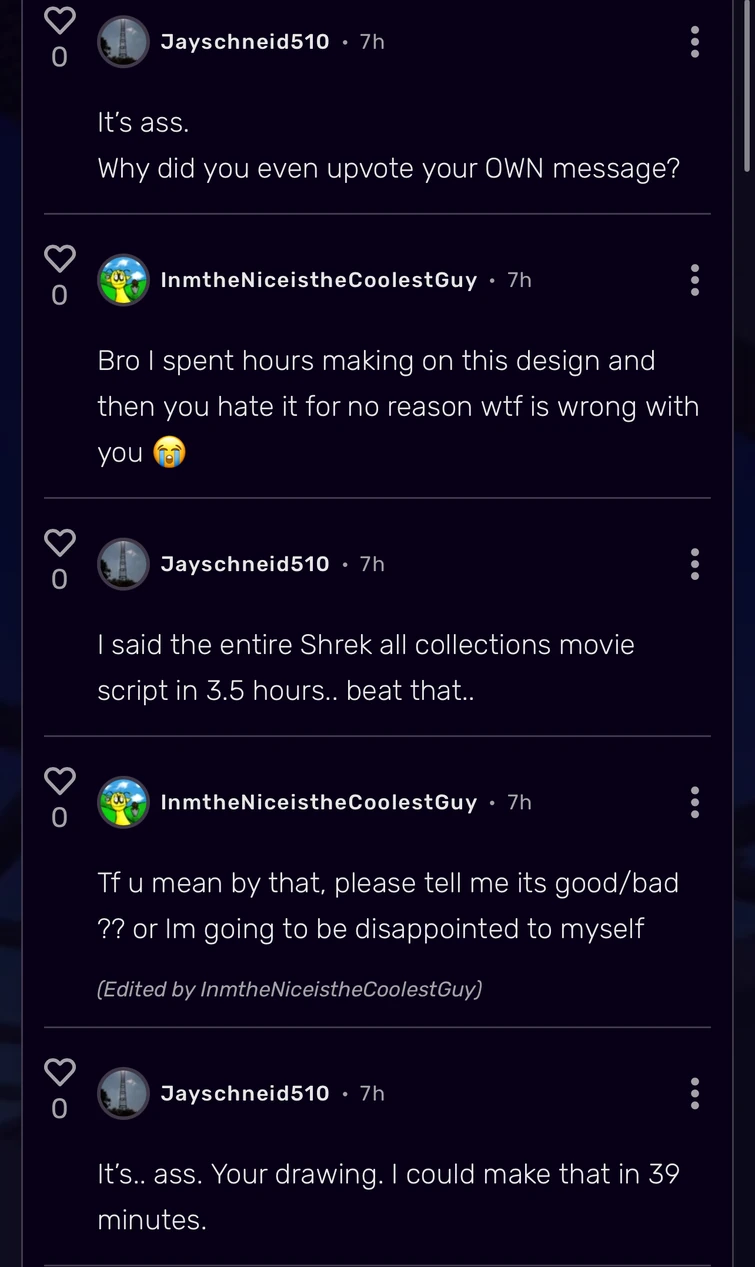The height and width of the screenshot is (1267, 755).
Task: Tap InmtheNiceistheCoolestGuy's username link
Action: 317,280
